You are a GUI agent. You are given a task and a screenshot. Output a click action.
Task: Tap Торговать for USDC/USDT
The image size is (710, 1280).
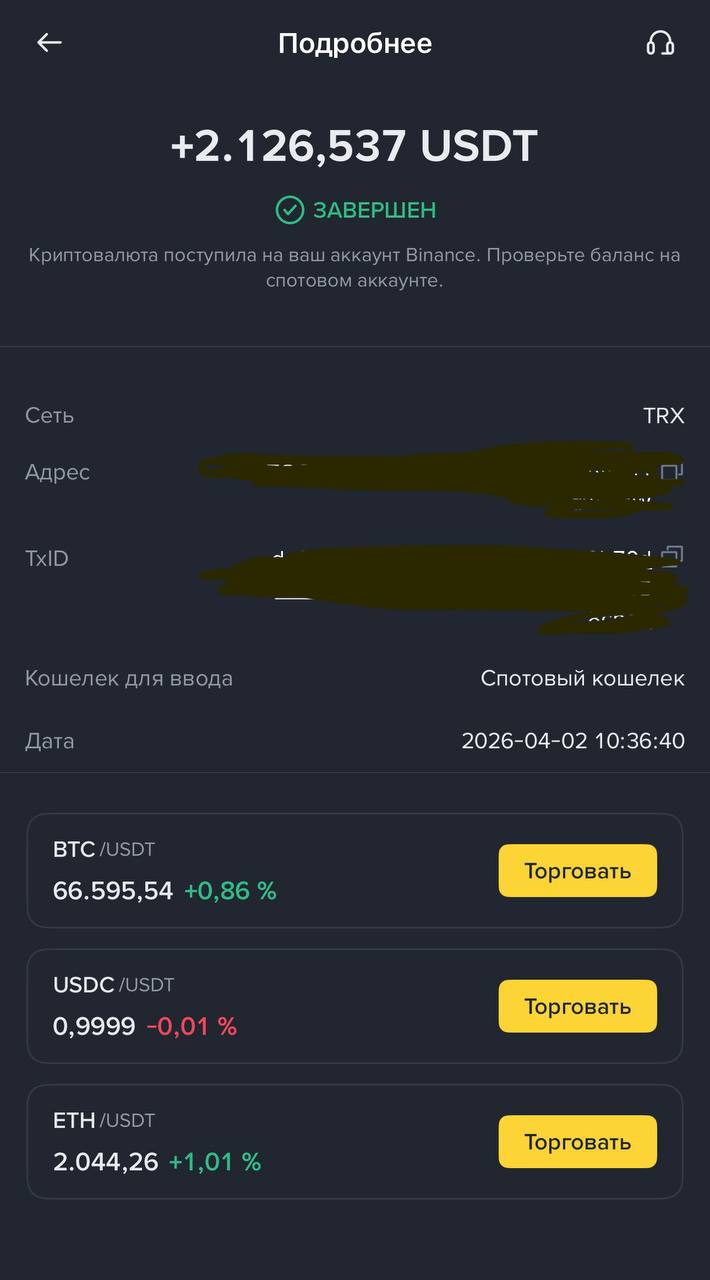click(x=577, y=1006)
